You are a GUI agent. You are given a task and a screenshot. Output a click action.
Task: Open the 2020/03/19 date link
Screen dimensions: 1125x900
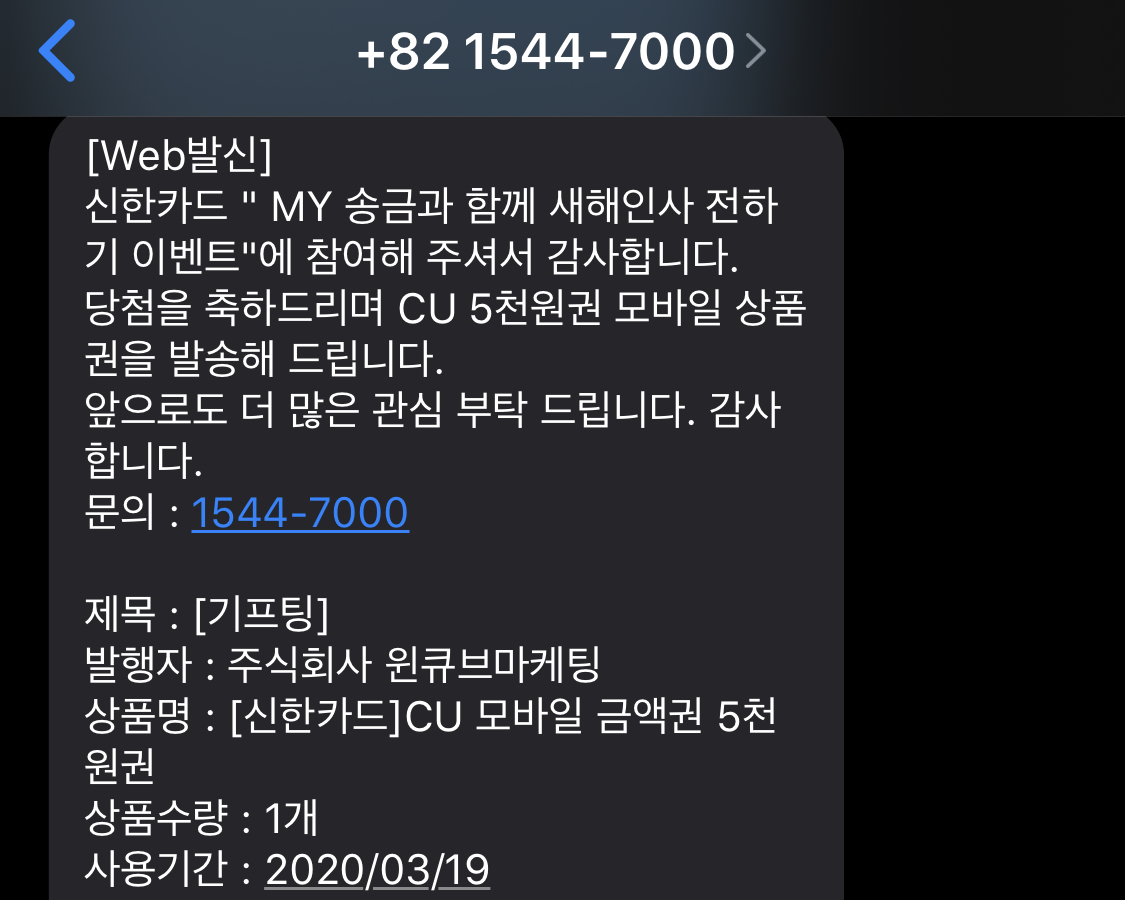tap(377, 869)
